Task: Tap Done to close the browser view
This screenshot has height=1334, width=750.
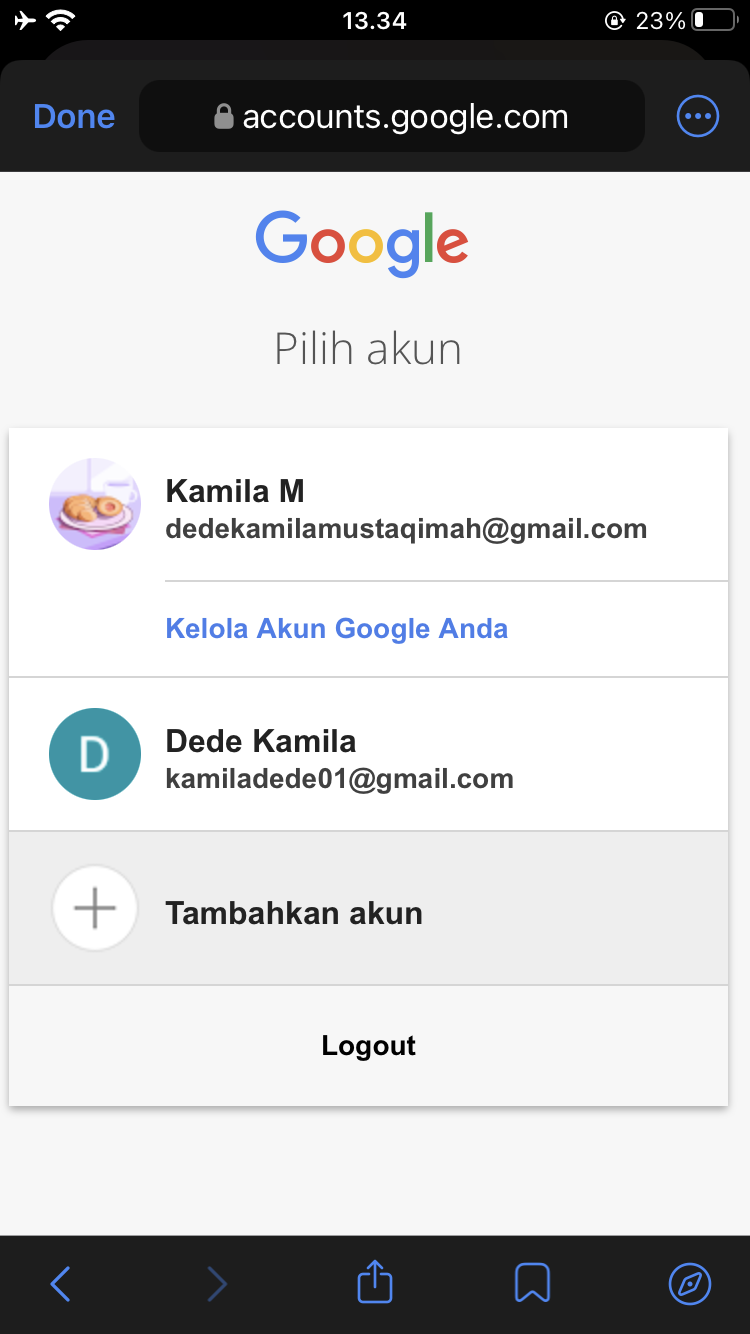Action: tap(74, 117)
